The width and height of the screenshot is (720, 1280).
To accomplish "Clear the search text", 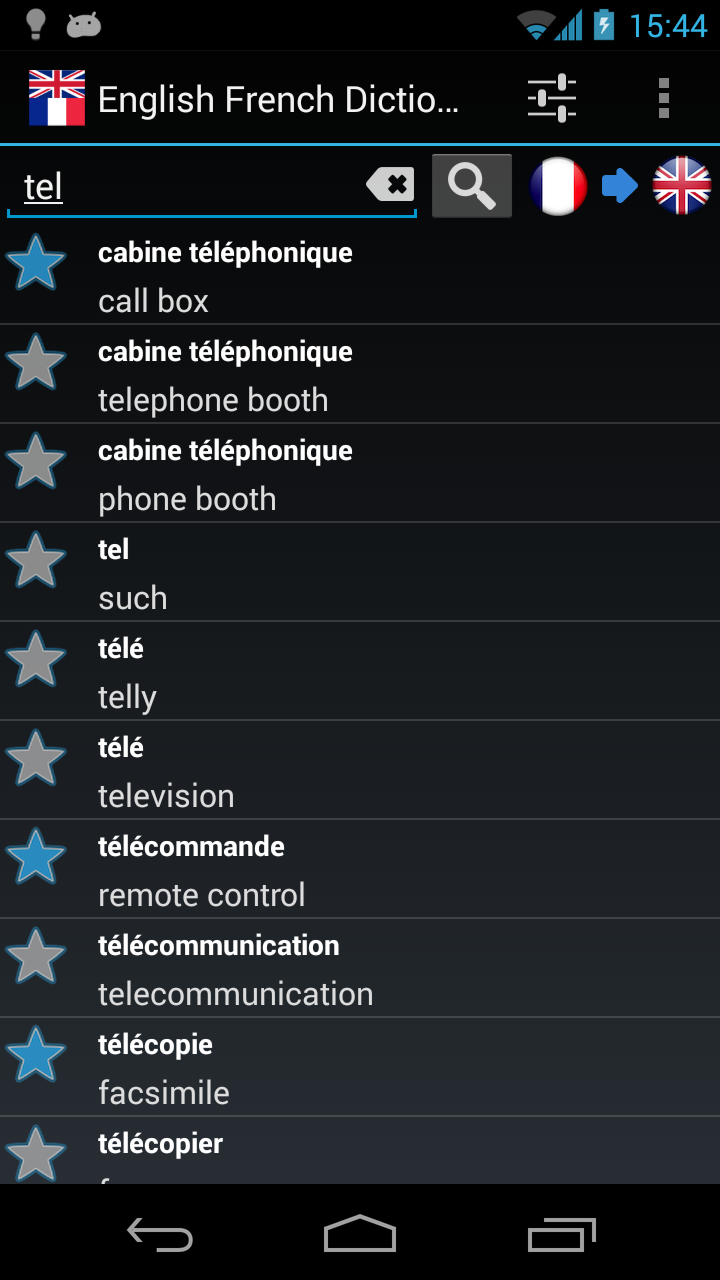I will 391,185.
